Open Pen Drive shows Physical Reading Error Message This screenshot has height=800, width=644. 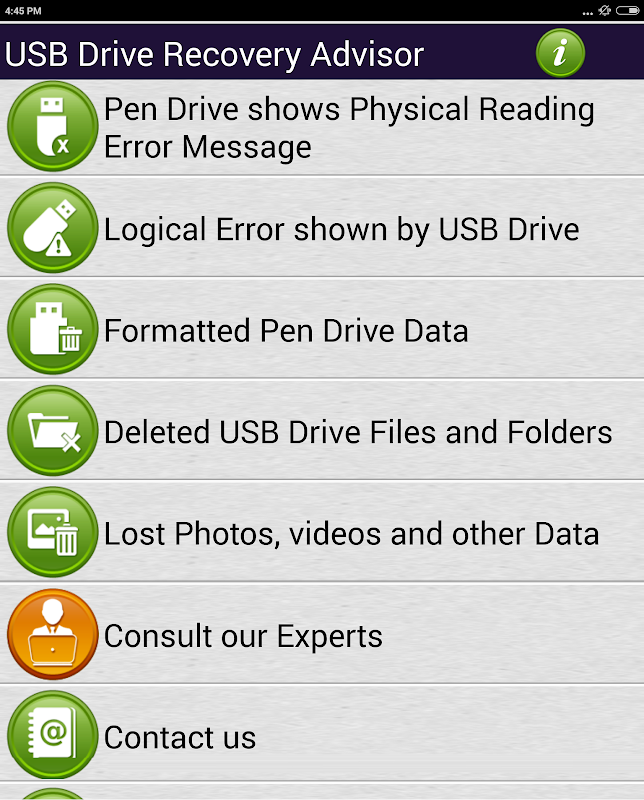tap(350, 128)
